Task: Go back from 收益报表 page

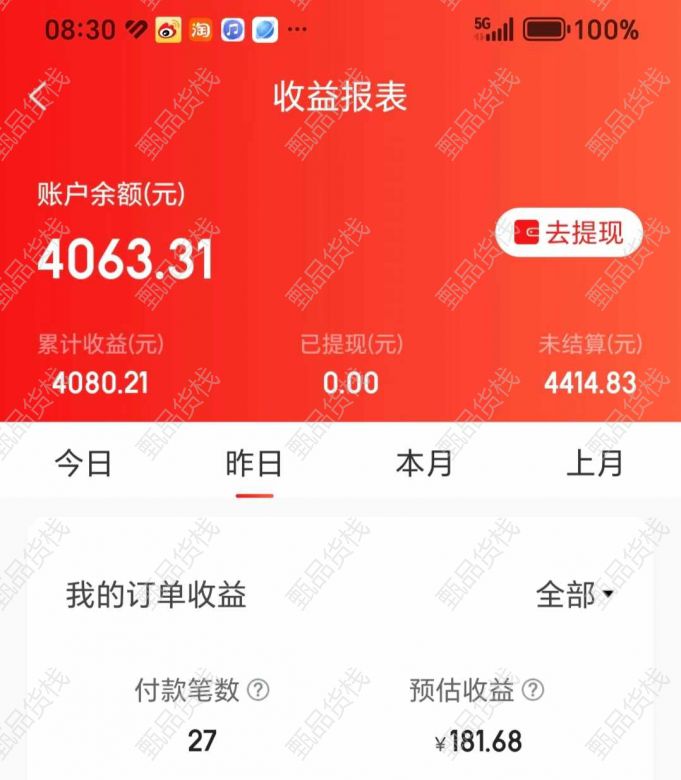Action: (x=38, y=97)
